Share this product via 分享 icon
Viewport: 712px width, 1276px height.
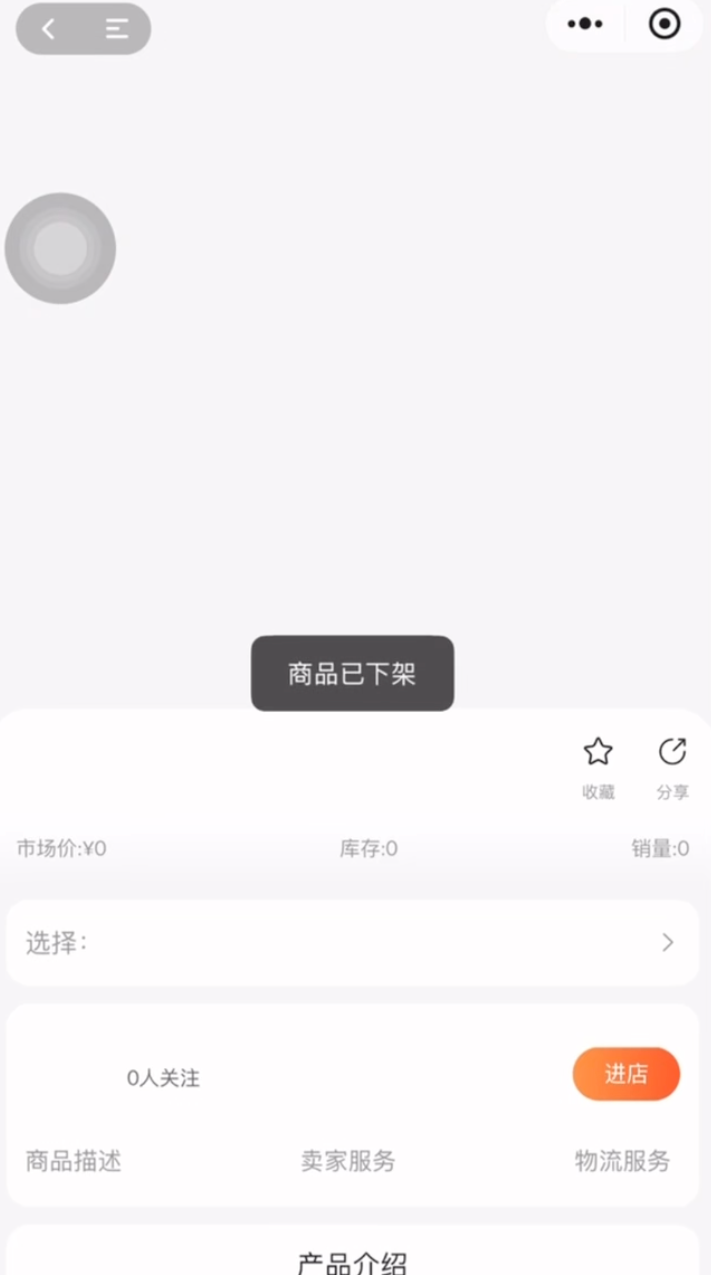(672, 766)
